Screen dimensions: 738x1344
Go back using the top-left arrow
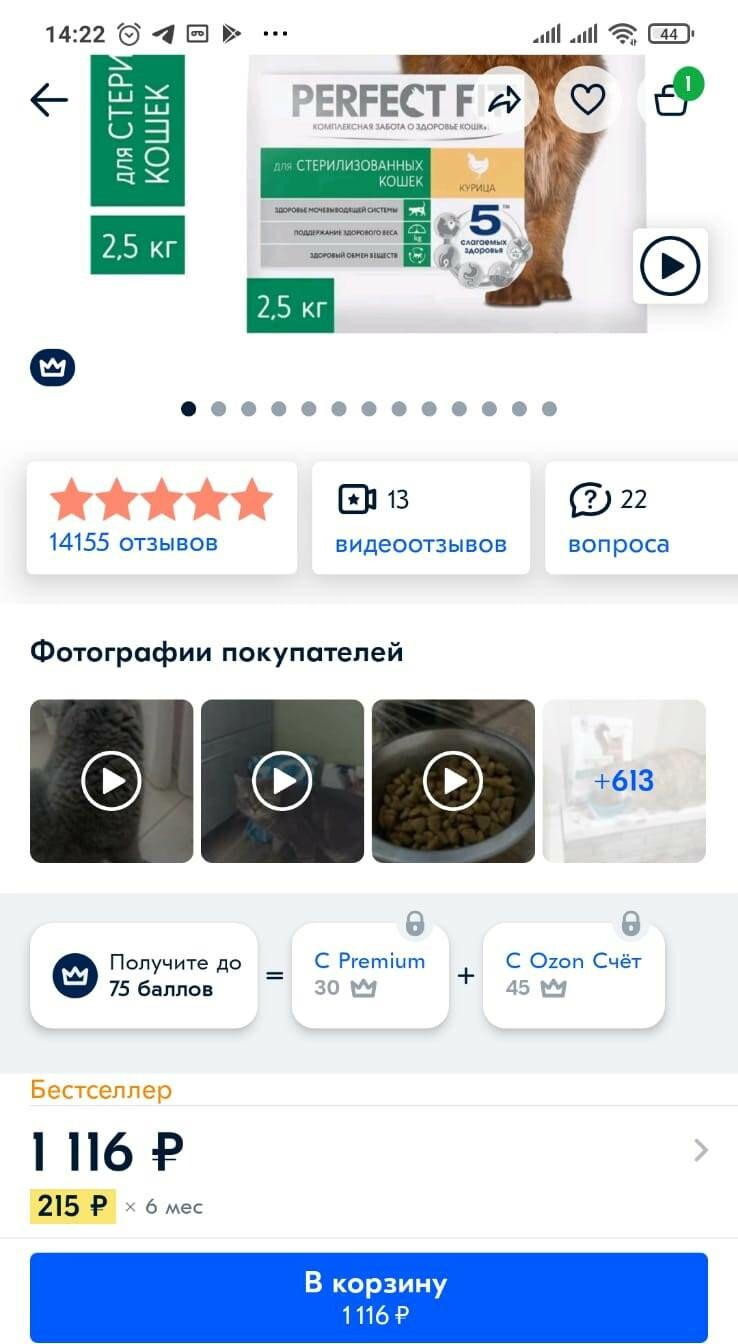click(x=49, y=100)
